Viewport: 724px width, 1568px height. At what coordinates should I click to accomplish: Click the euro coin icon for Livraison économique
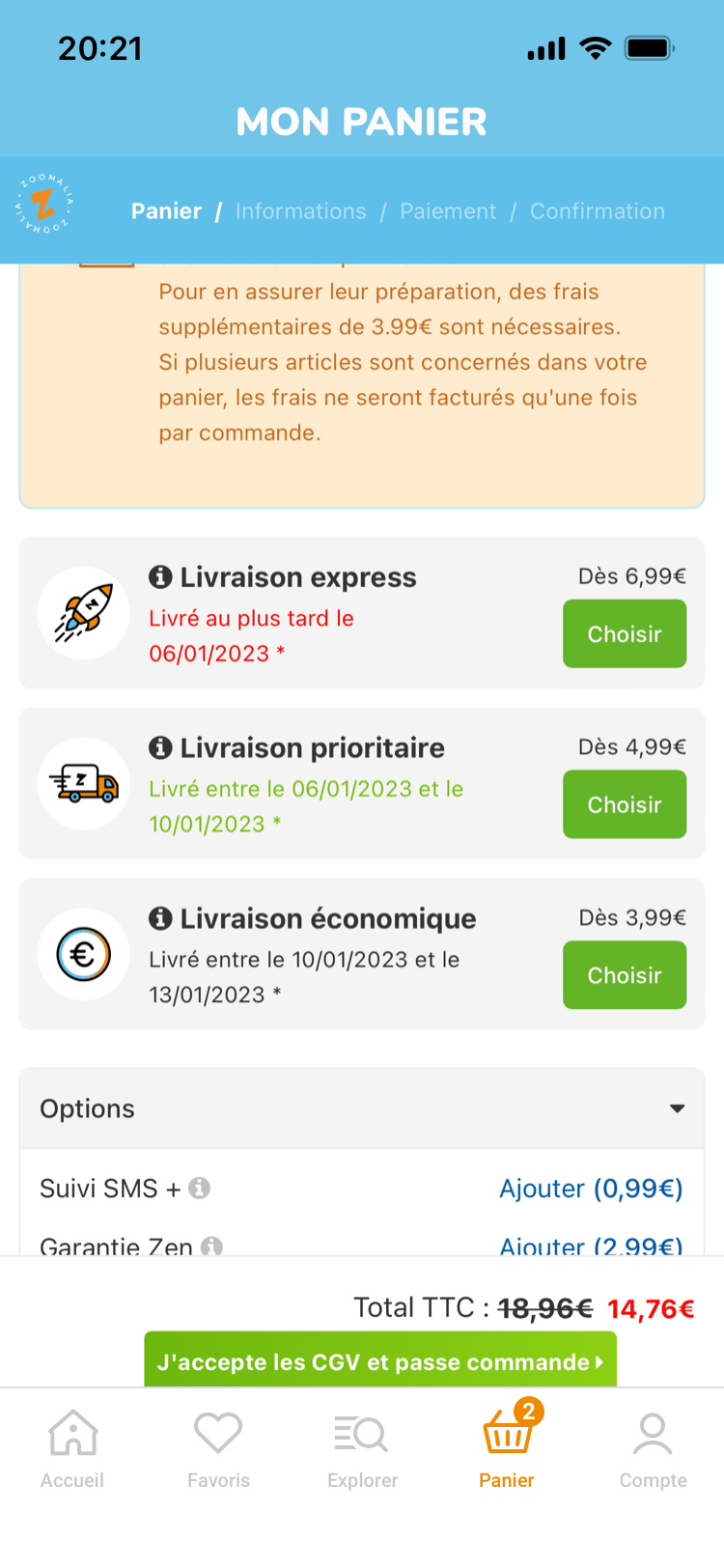click(x=83, y=955)
